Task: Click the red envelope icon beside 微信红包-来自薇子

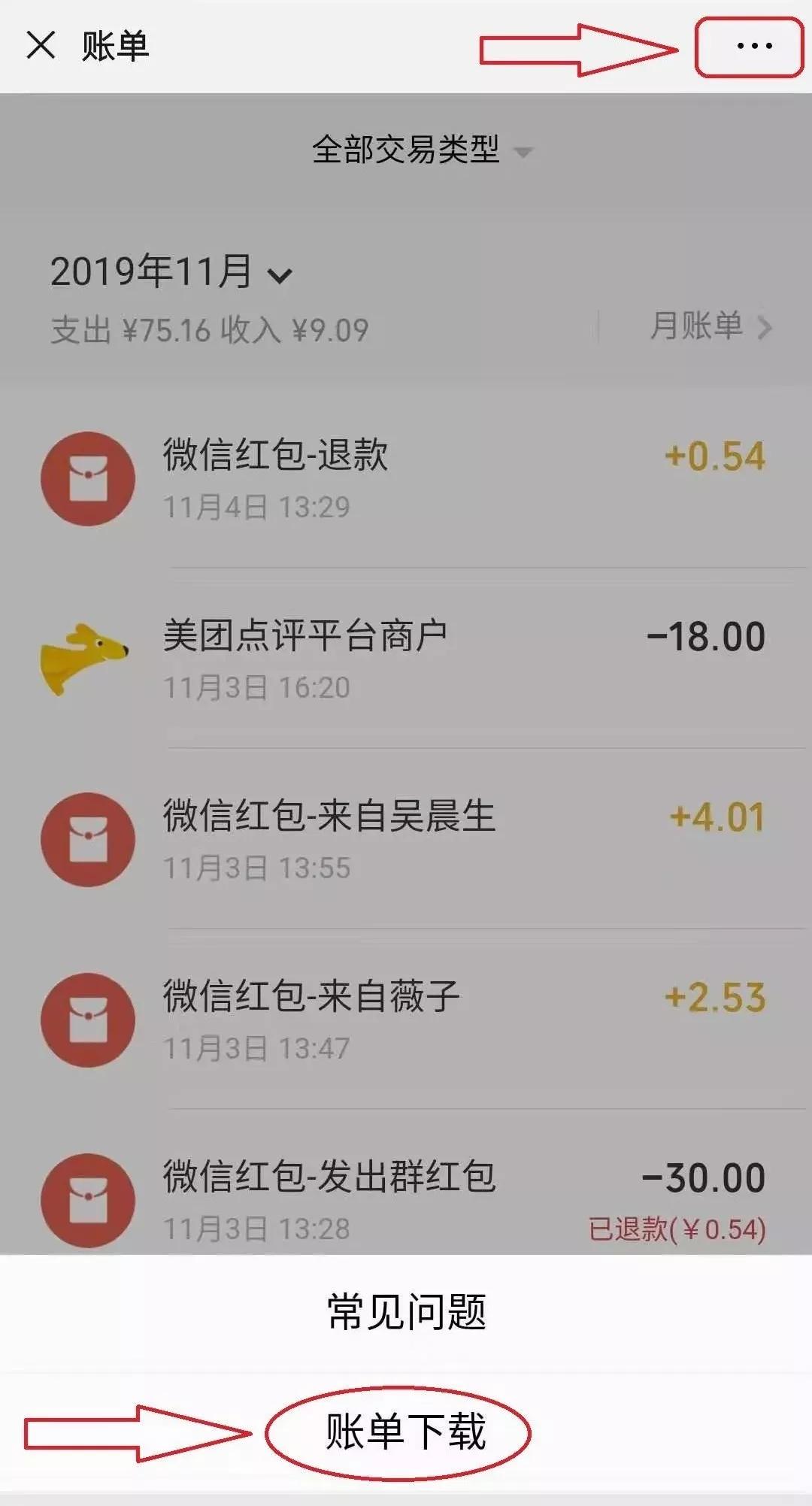Action: click(86, 1019)
